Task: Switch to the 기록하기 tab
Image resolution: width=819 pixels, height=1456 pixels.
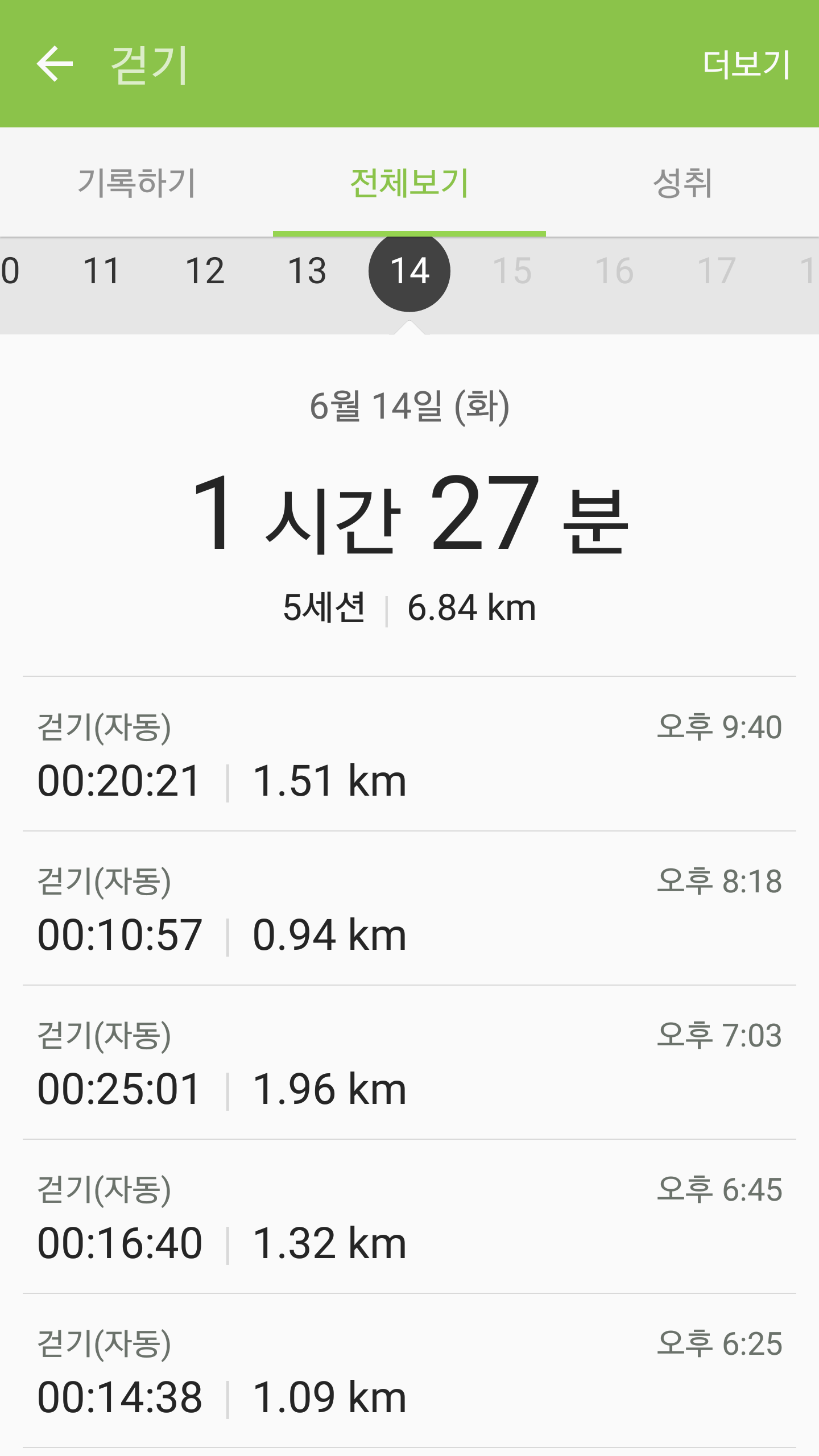Action: point(136,183)
